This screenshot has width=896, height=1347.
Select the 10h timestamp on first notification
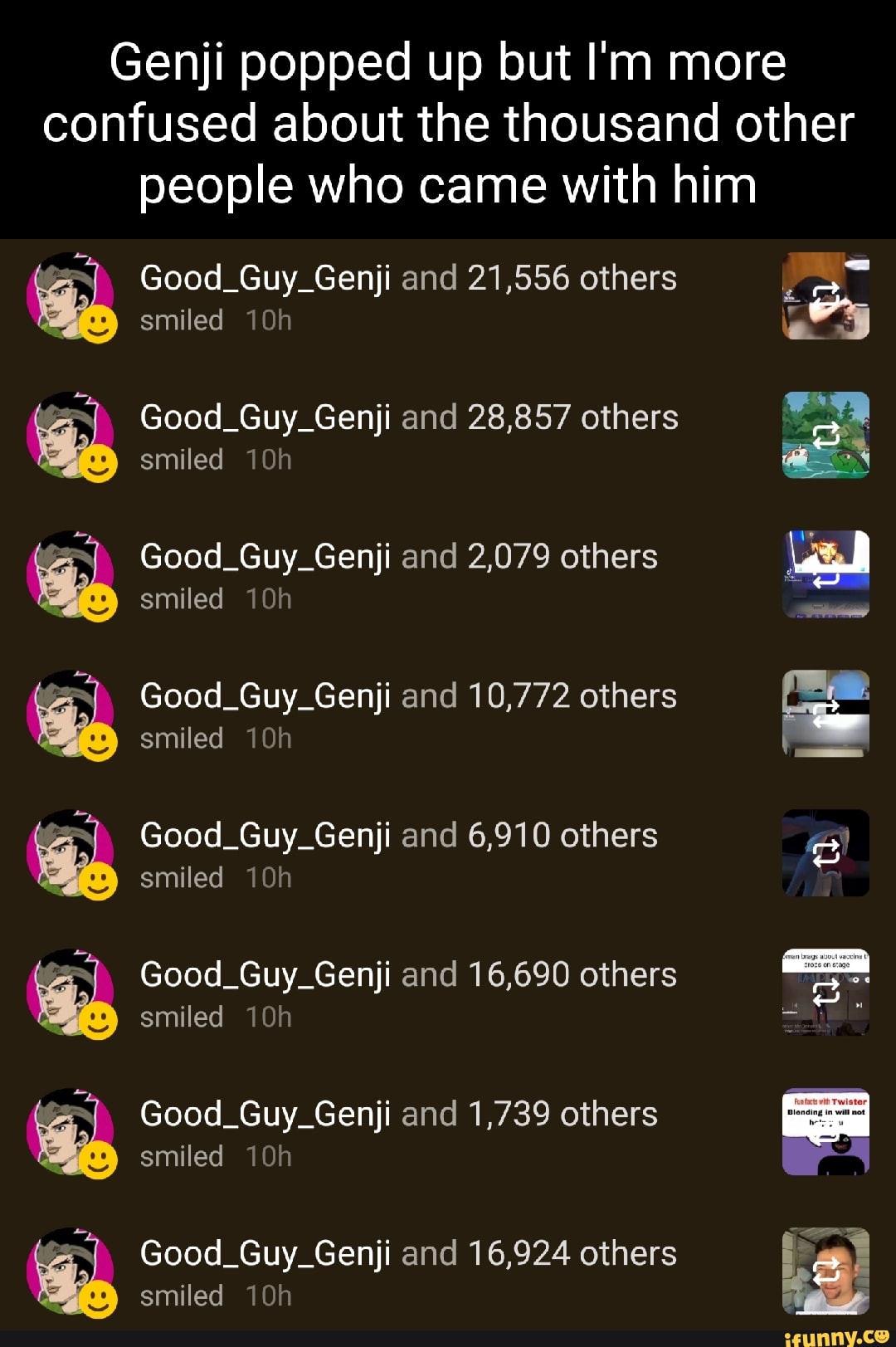click(269, 320)
